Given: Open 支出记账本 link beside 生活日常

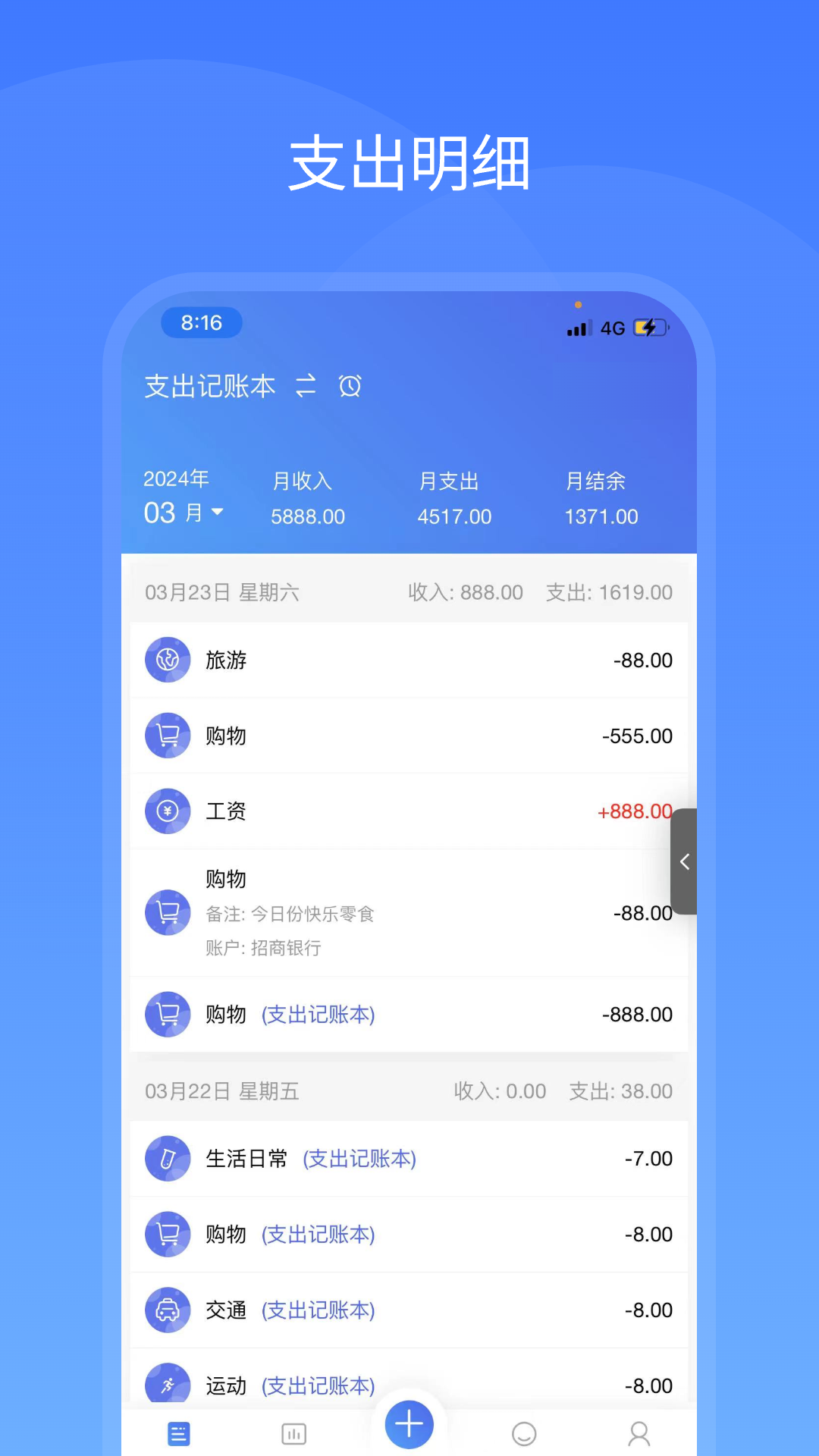Looking at the screenshot, I should 359,1159.
